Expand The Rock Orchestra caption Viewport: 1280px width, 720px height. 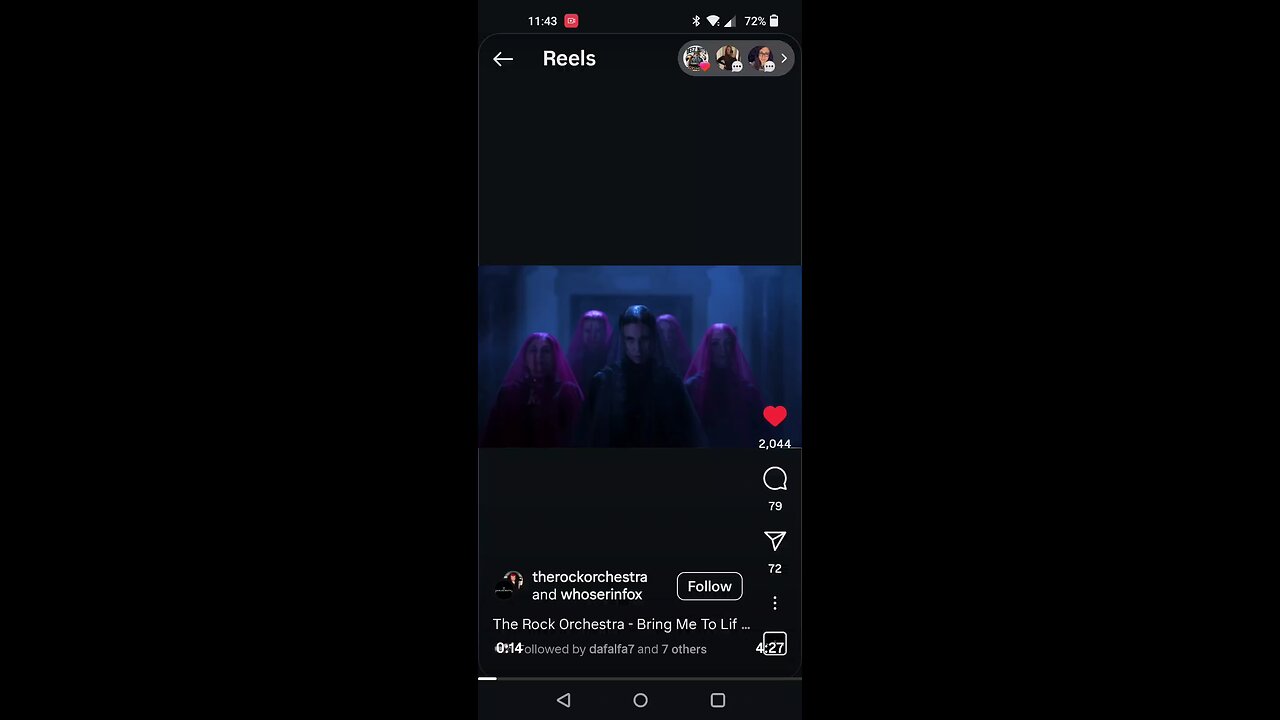[x=620, y=624]
